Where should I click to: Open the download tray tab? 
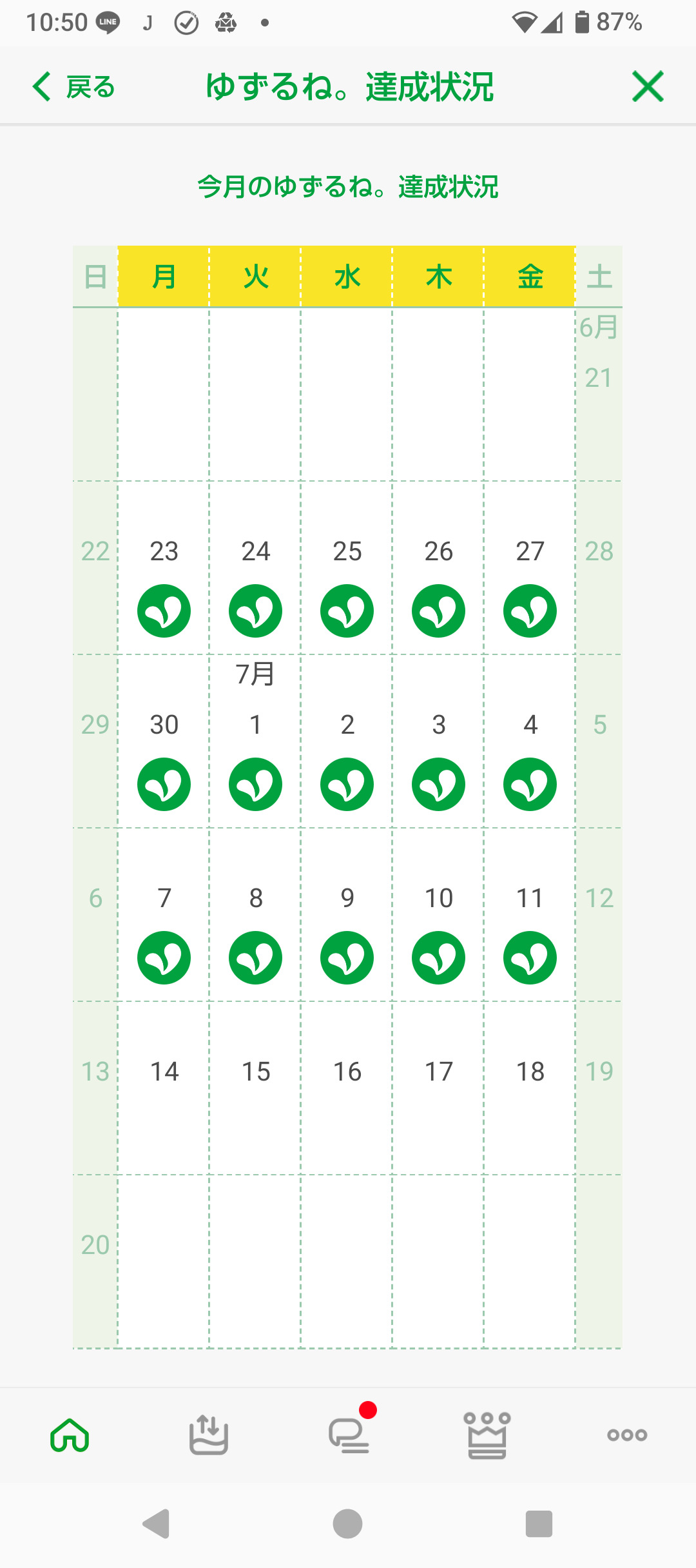pyautogui.click(x=209, y=1435)
